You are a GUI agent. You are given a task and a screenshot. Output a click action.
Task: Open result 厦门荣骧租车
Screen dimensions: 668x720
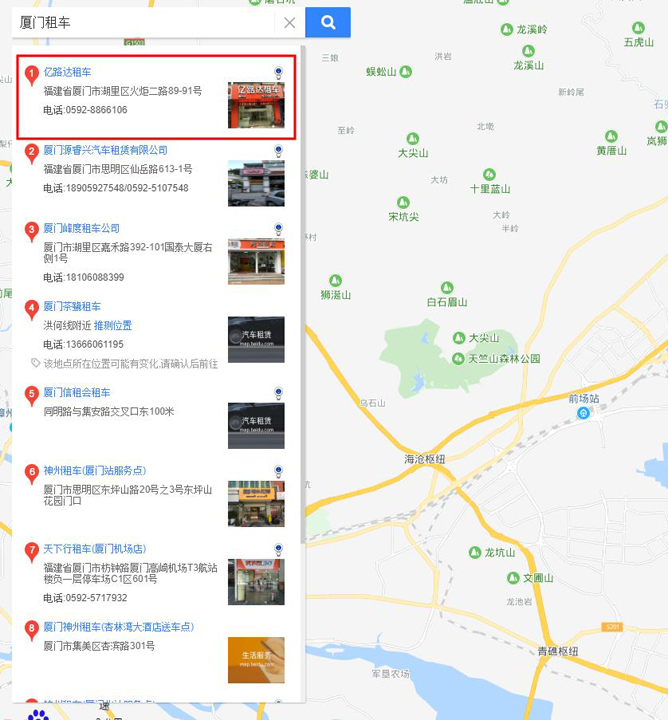tap(72, 306)
